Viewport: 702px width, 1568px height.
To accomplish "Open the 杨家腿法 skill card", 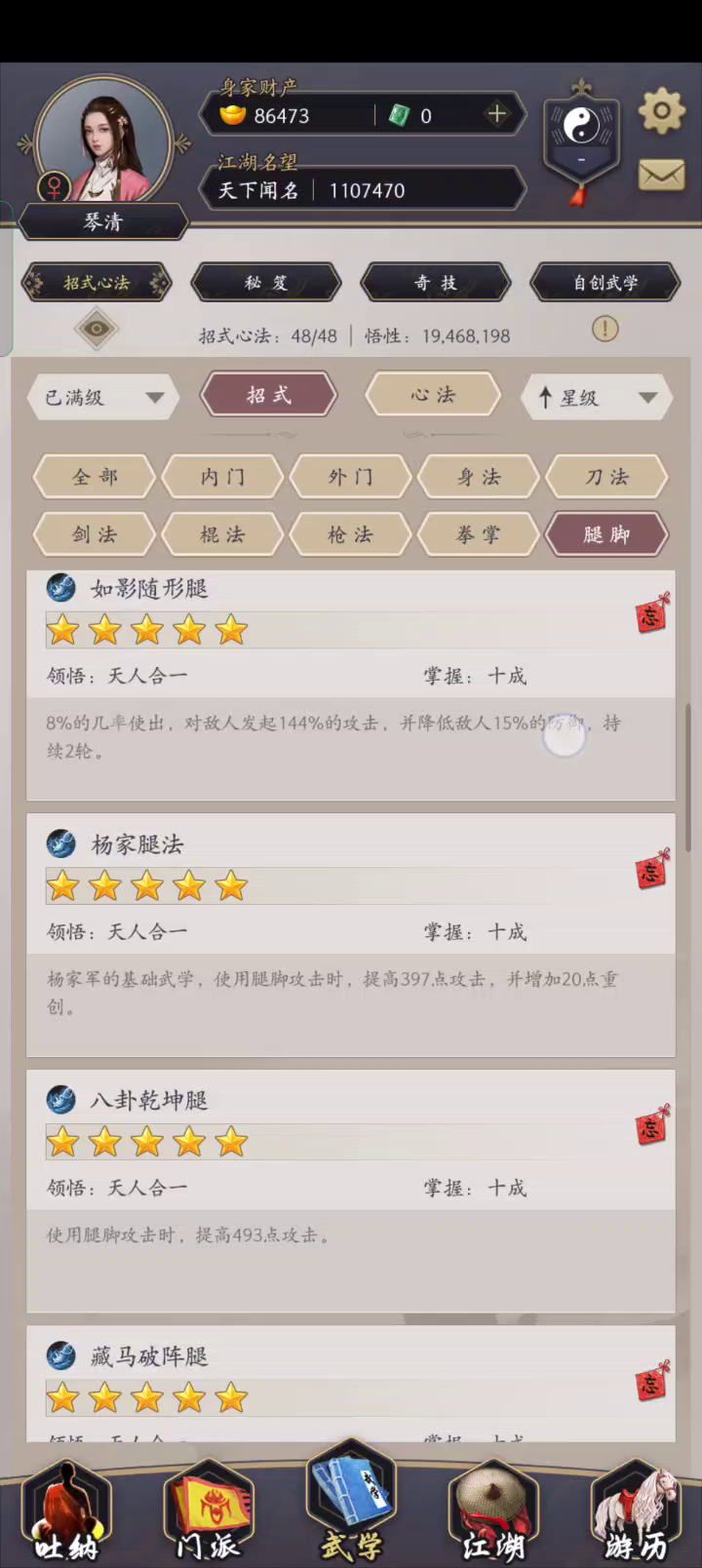I will pos(351,935).
